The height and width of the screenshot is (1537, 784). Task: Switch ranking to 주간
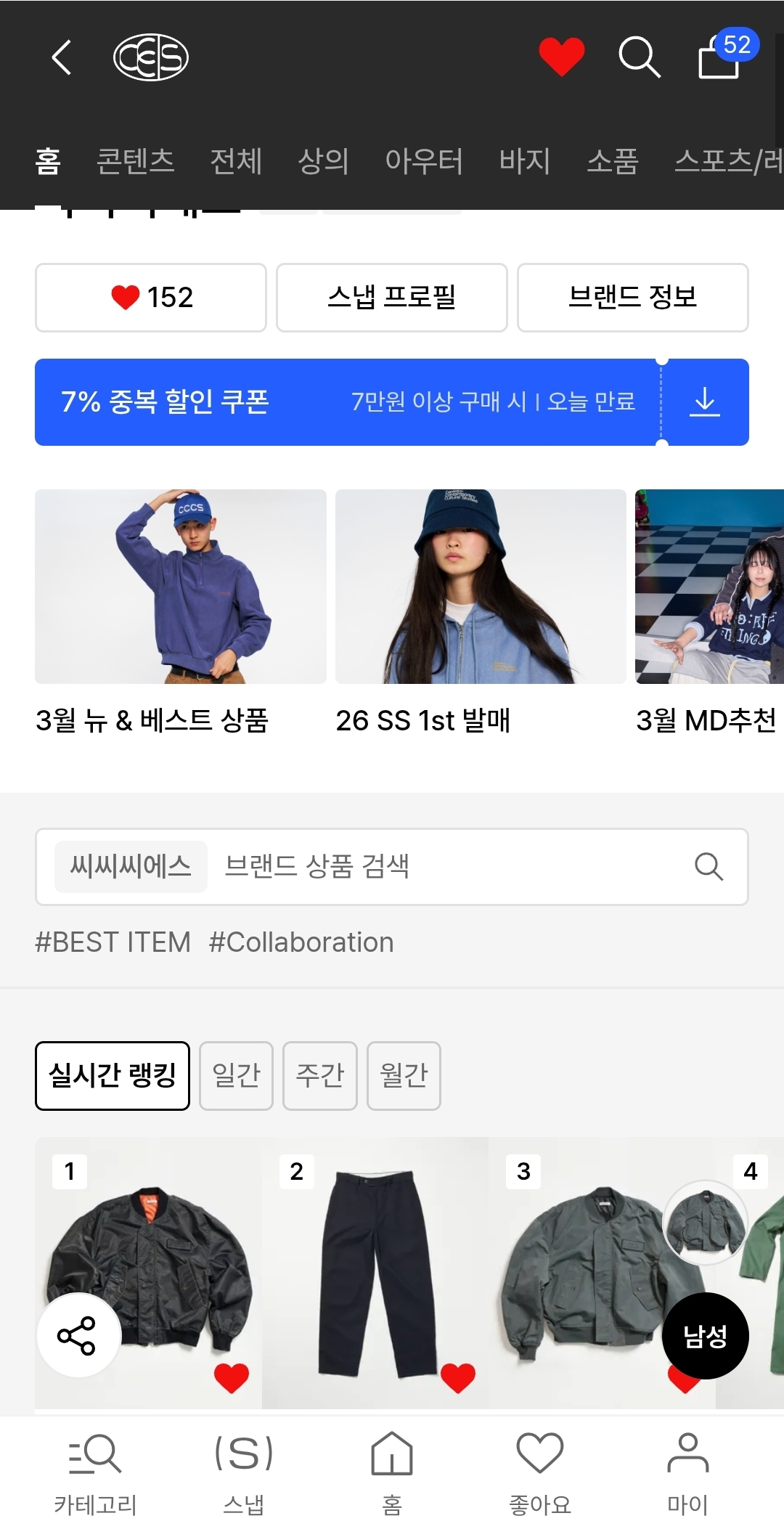pos(319,1075)
